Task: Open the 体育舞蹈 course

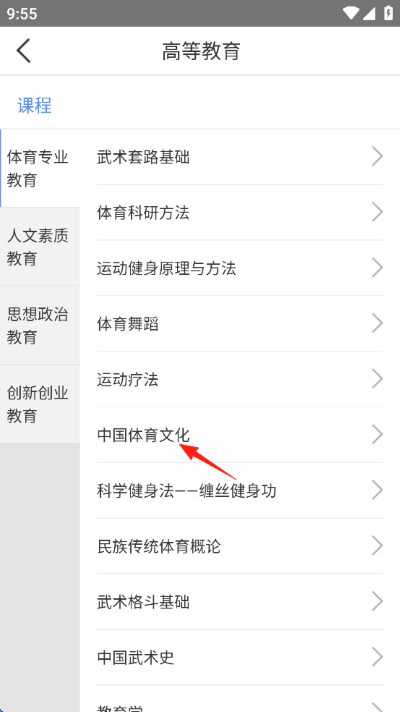Action: point(240,324)
